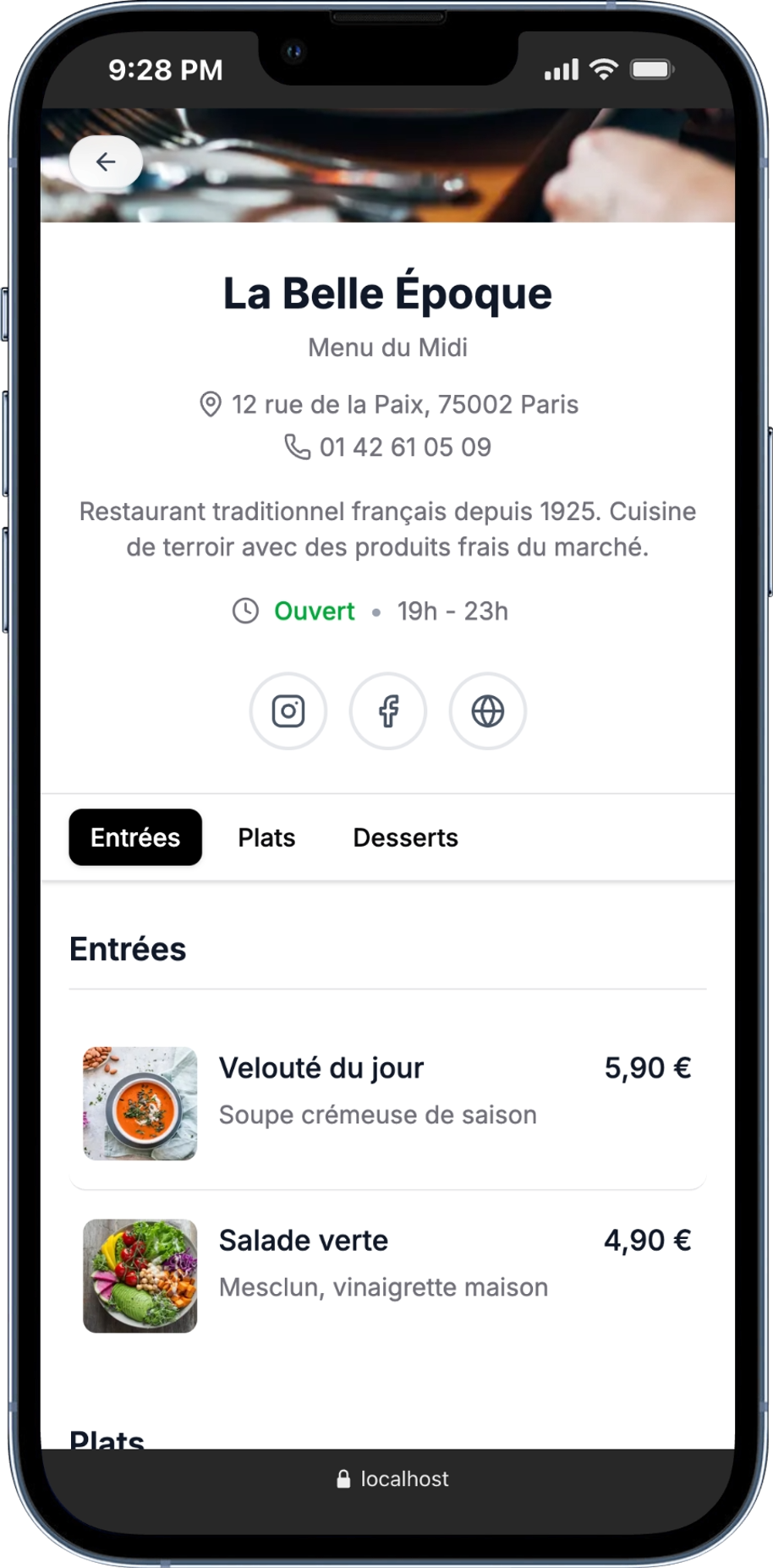Click the Salade verte photo

[140, 1275]
